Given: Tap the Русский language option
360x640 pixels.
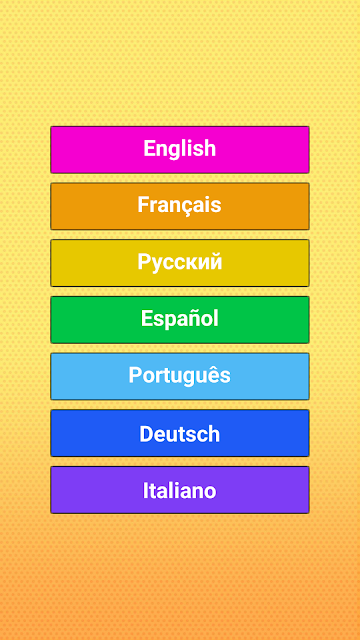Looking at the screenshot, I should pyautogui.click(x=180, y=263).
